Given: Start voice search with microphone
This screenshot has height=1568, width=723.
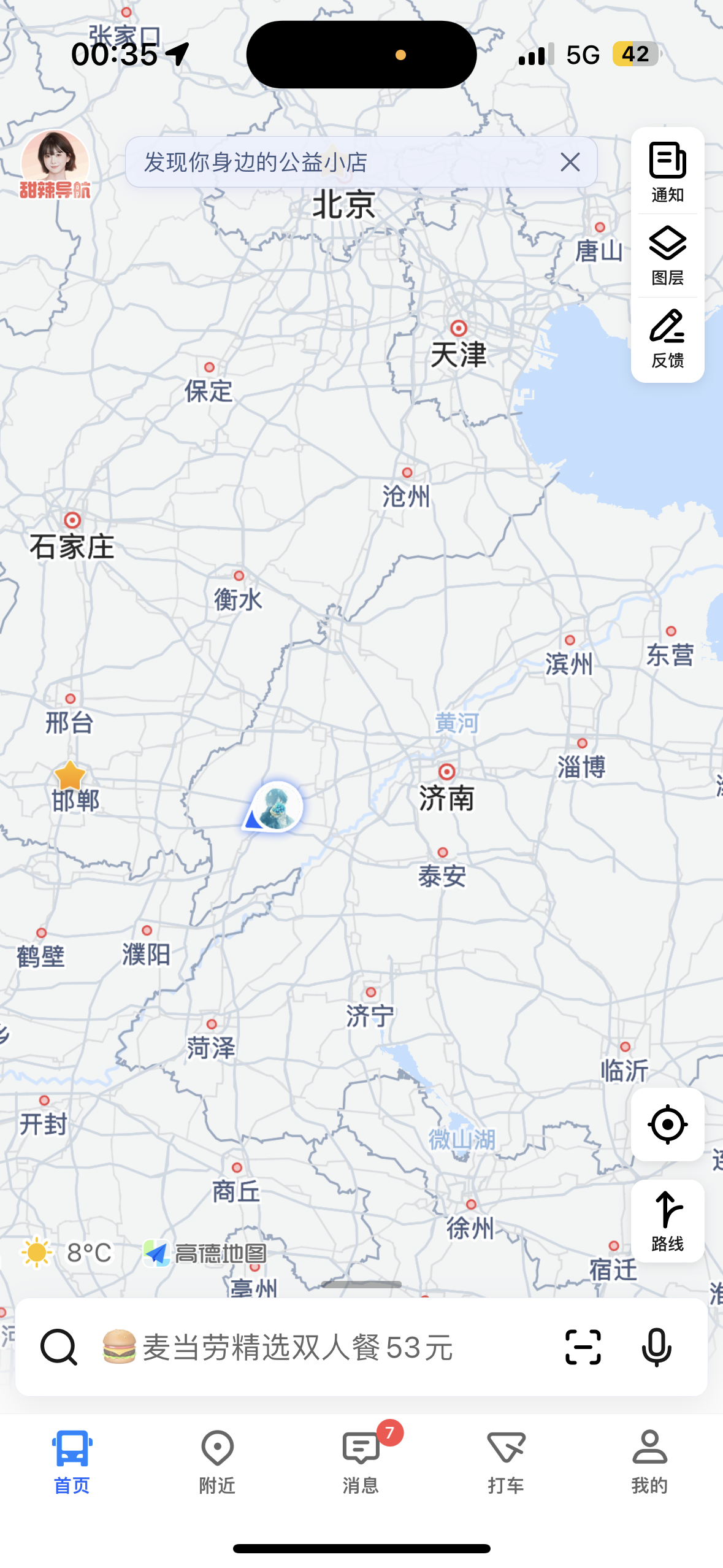Looking at the screenshot, I should pos(656,1347).
